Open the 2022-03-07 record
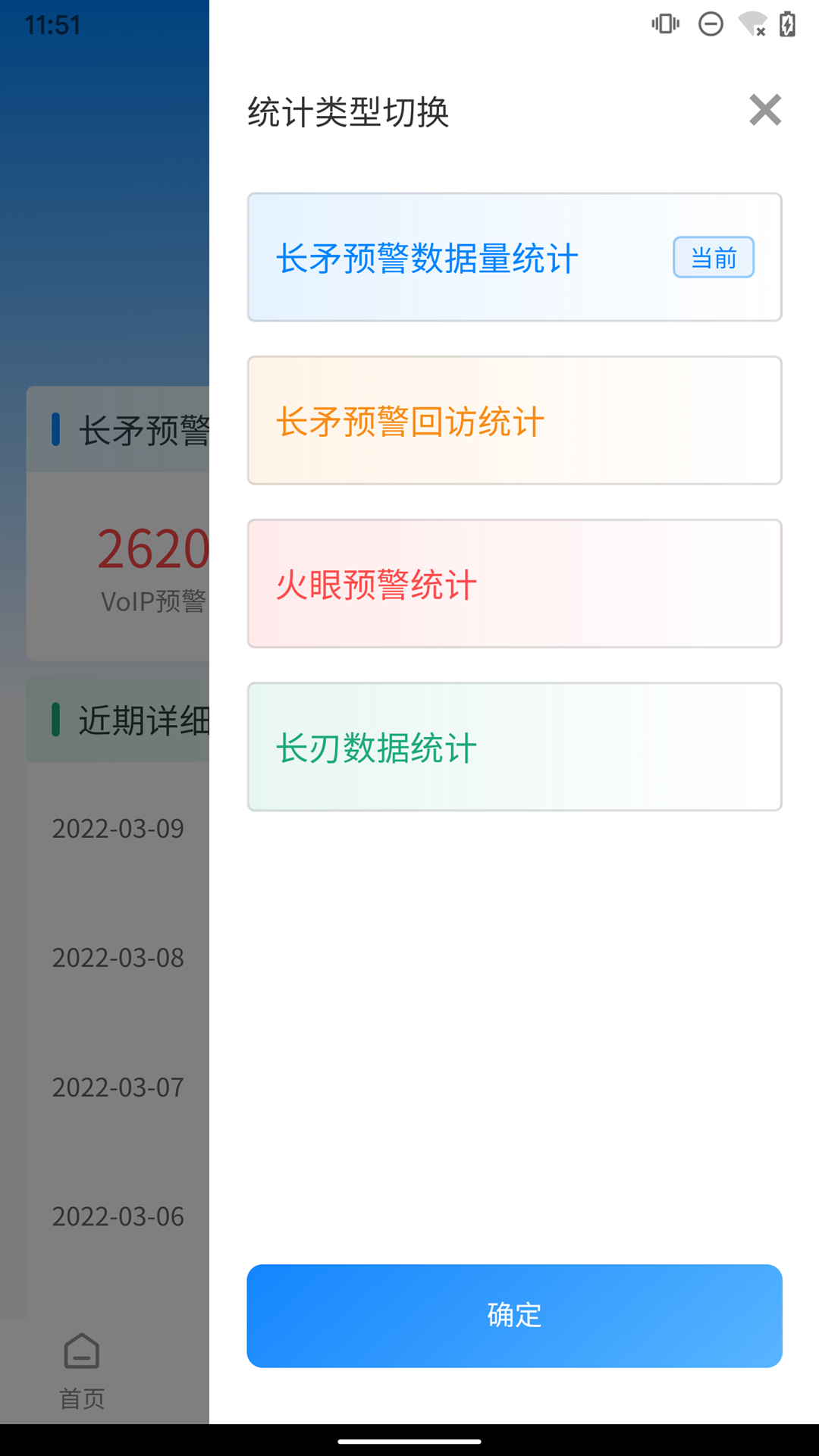This screenshot has height=1456, width=819. tap(117, 1087)
